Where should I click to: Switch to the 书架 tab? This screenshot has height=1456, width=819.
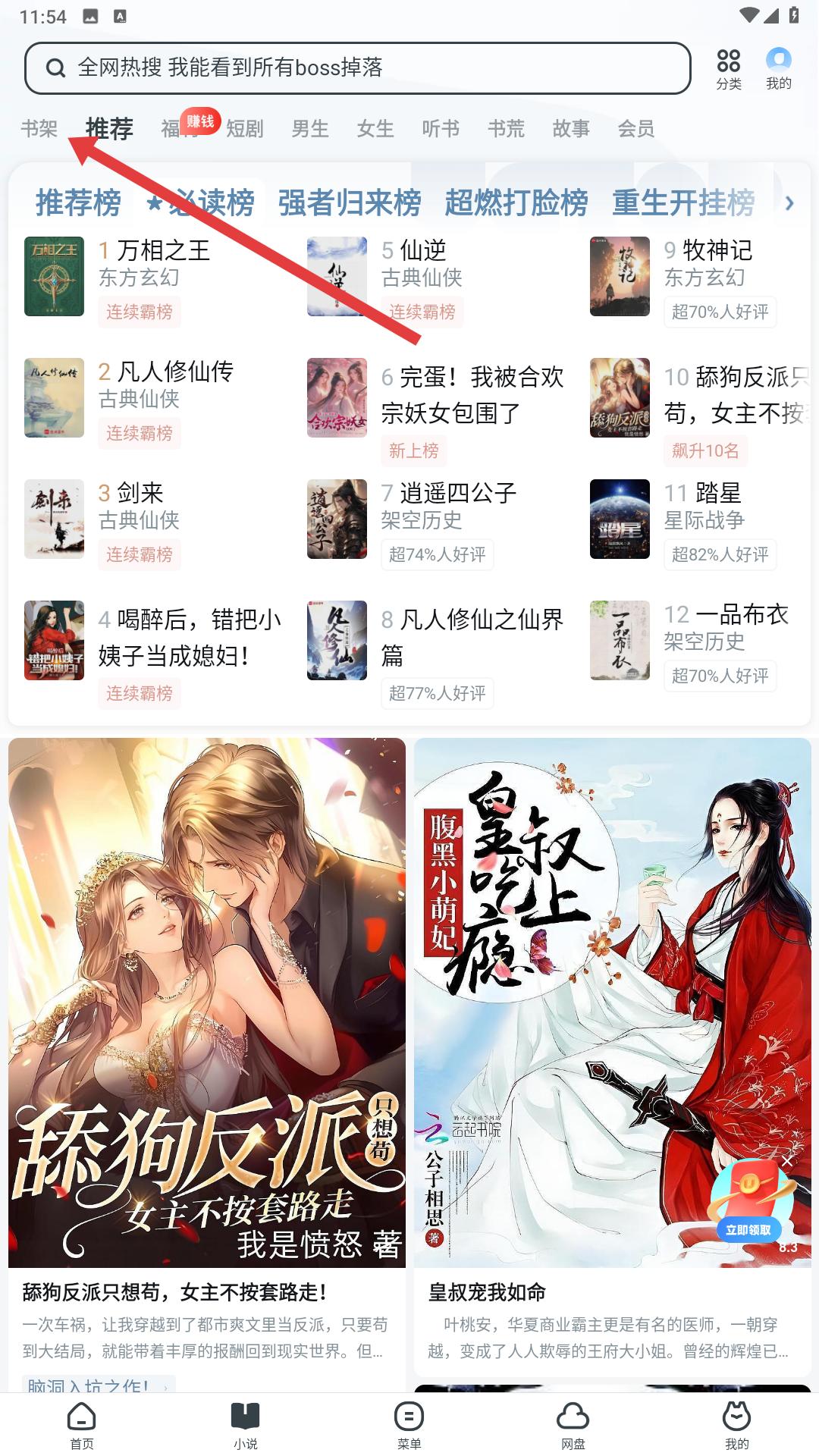[42, 128]
